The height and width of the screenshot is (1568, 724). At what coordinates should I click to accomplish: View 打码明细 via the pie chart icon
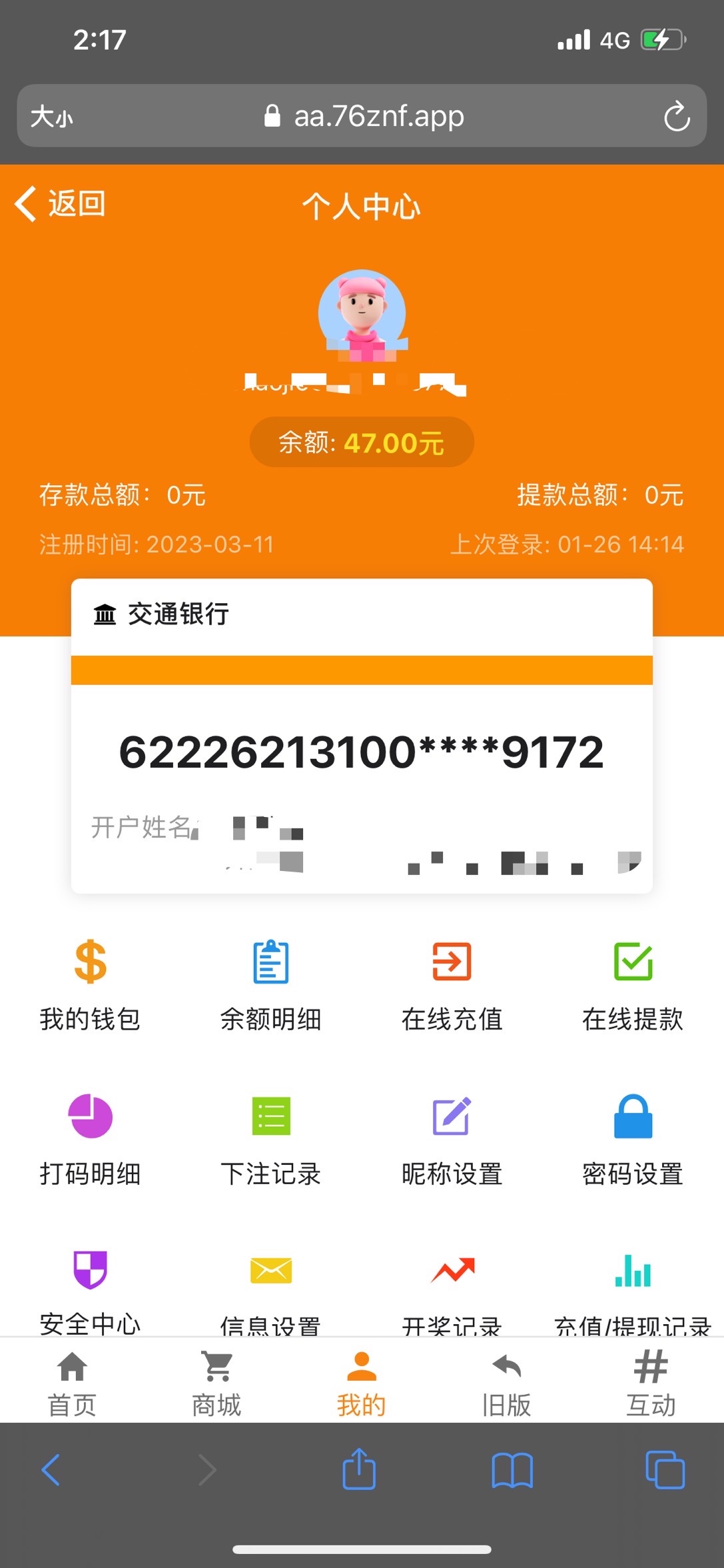click(x=90, y=1118)
